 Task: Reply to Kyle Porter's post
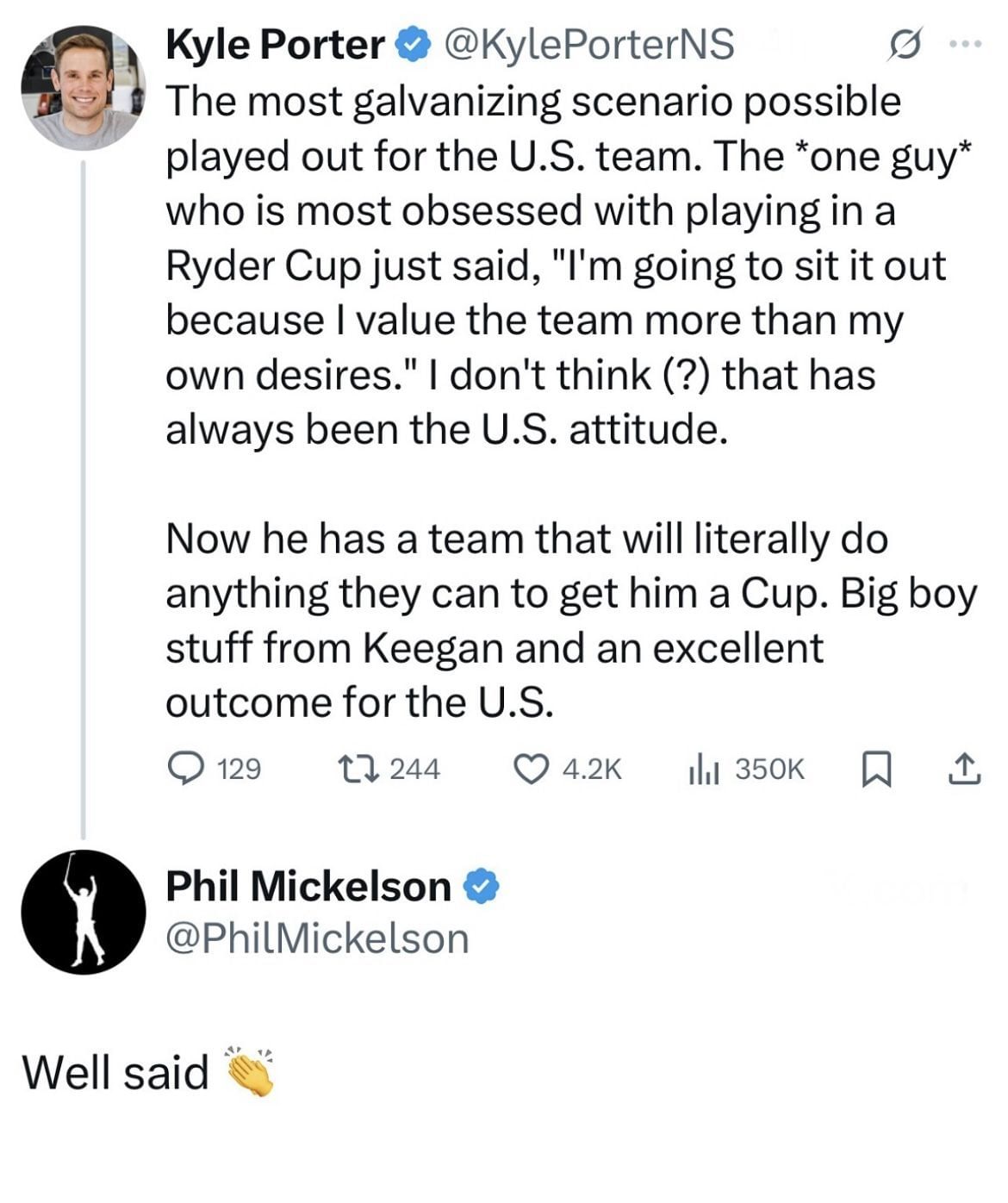[185, 769]
